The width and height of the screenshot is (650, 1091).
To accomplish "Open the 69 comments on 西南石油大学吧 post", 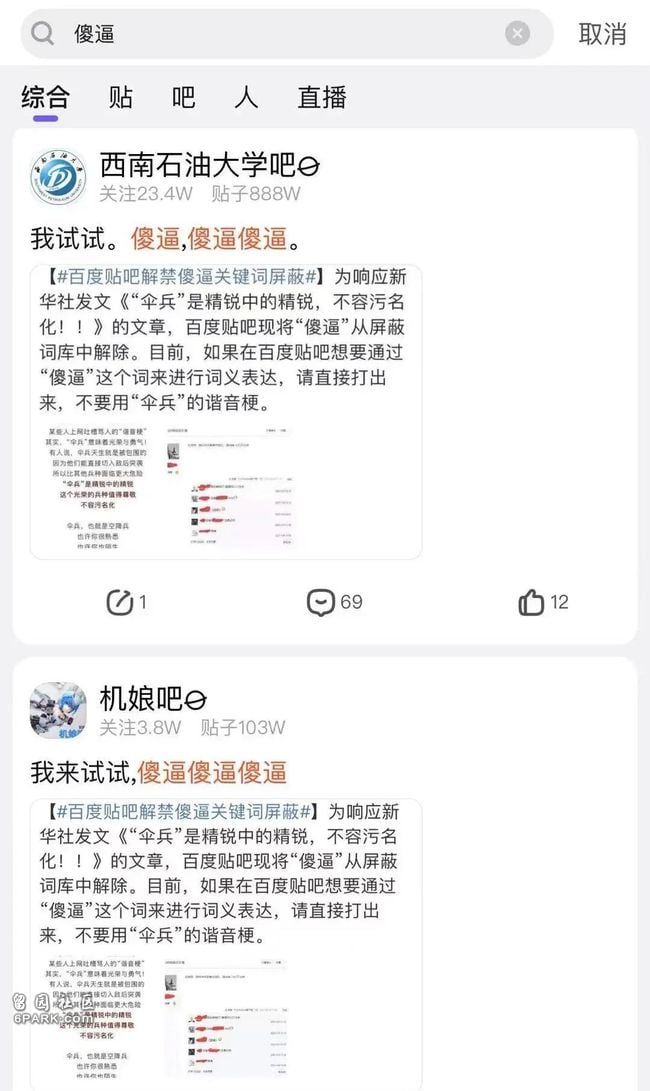I will coord(335,602).
